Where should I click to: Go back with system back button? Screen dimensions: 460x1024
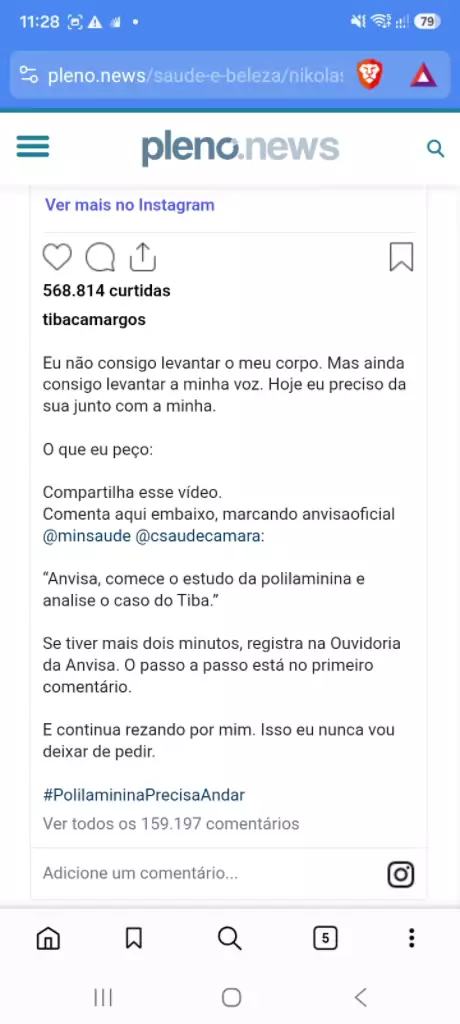pyautogui.click(x=361, y=997)
